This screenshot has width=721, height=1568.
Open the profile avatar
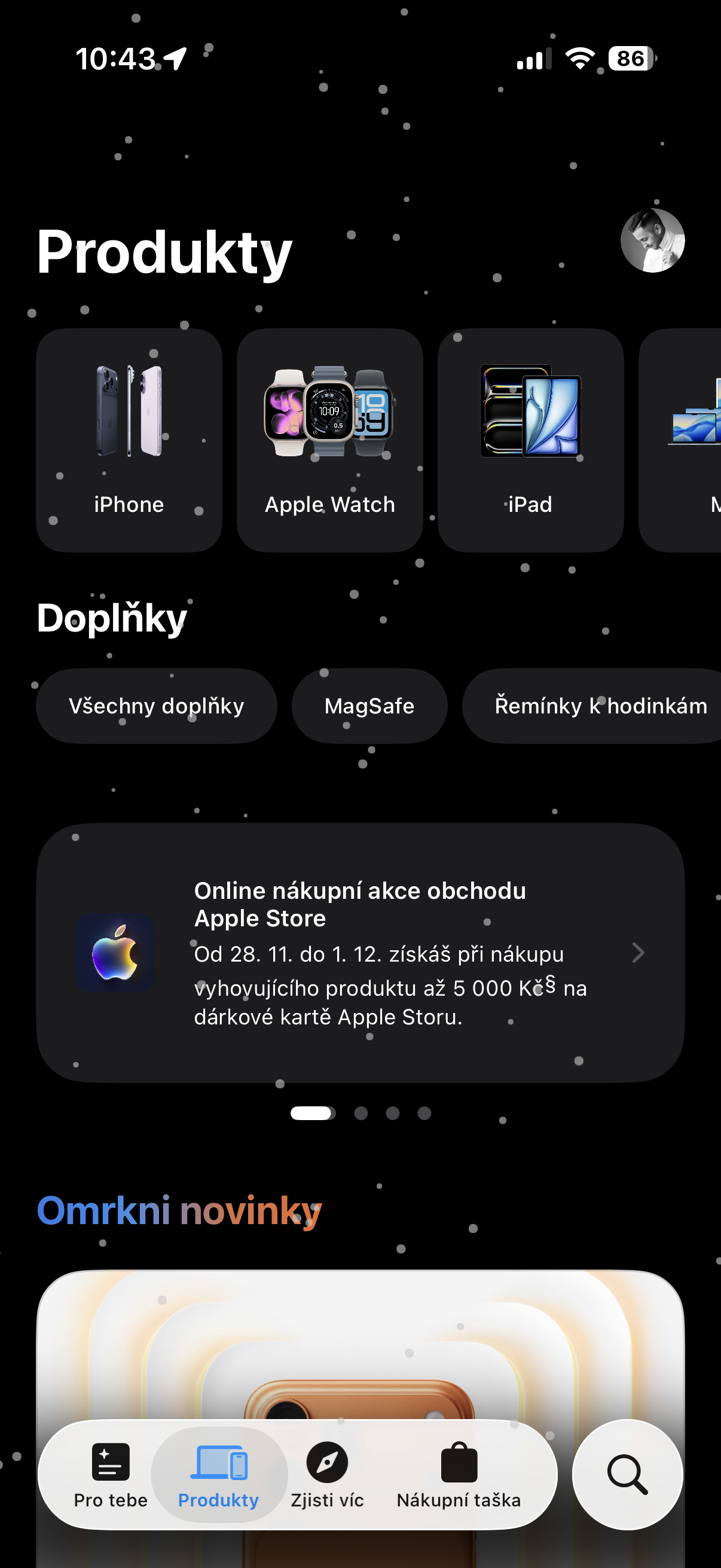point(652,240)
